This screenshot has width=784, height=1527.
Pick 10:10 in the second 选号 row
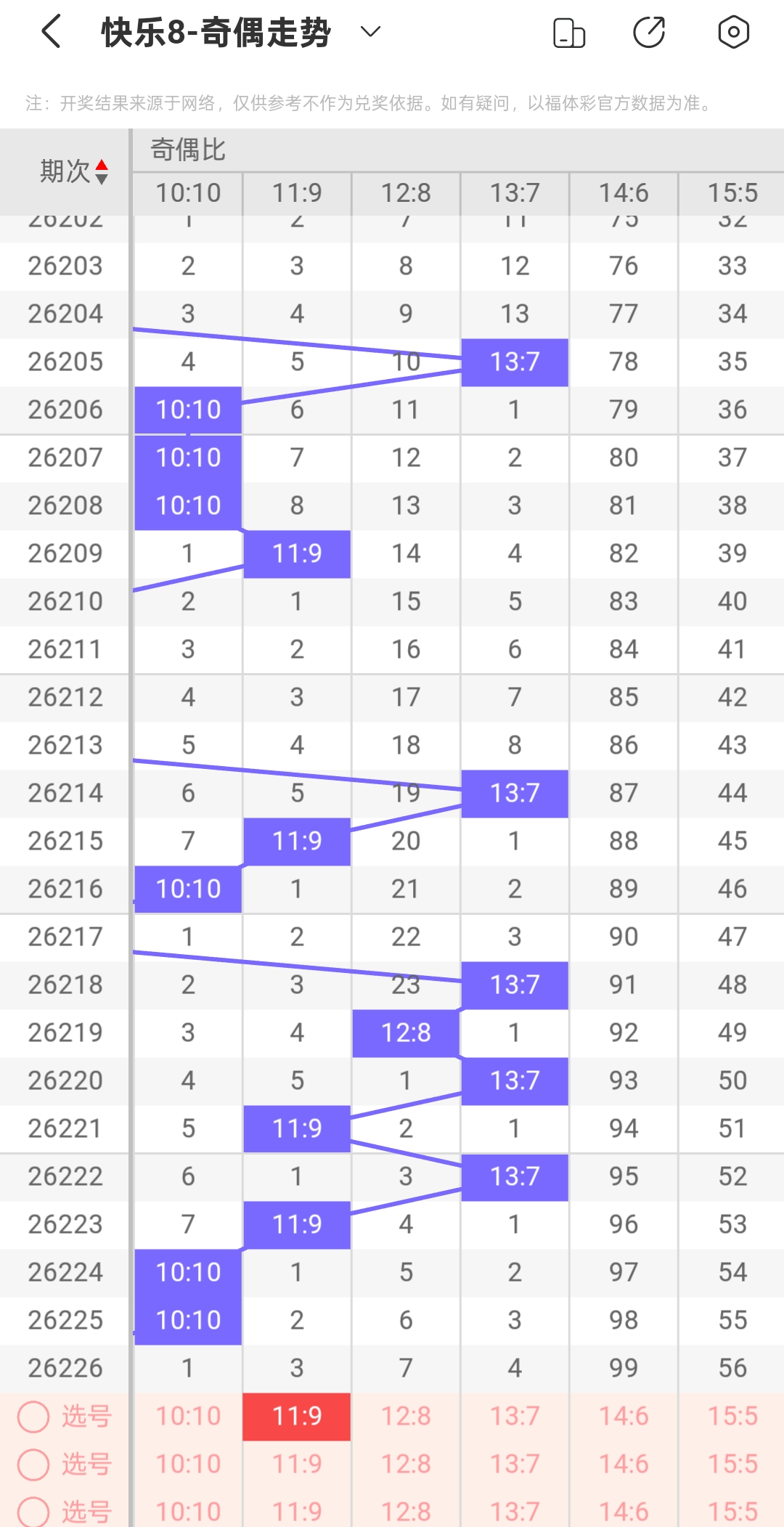click(x=188, y=1465)
